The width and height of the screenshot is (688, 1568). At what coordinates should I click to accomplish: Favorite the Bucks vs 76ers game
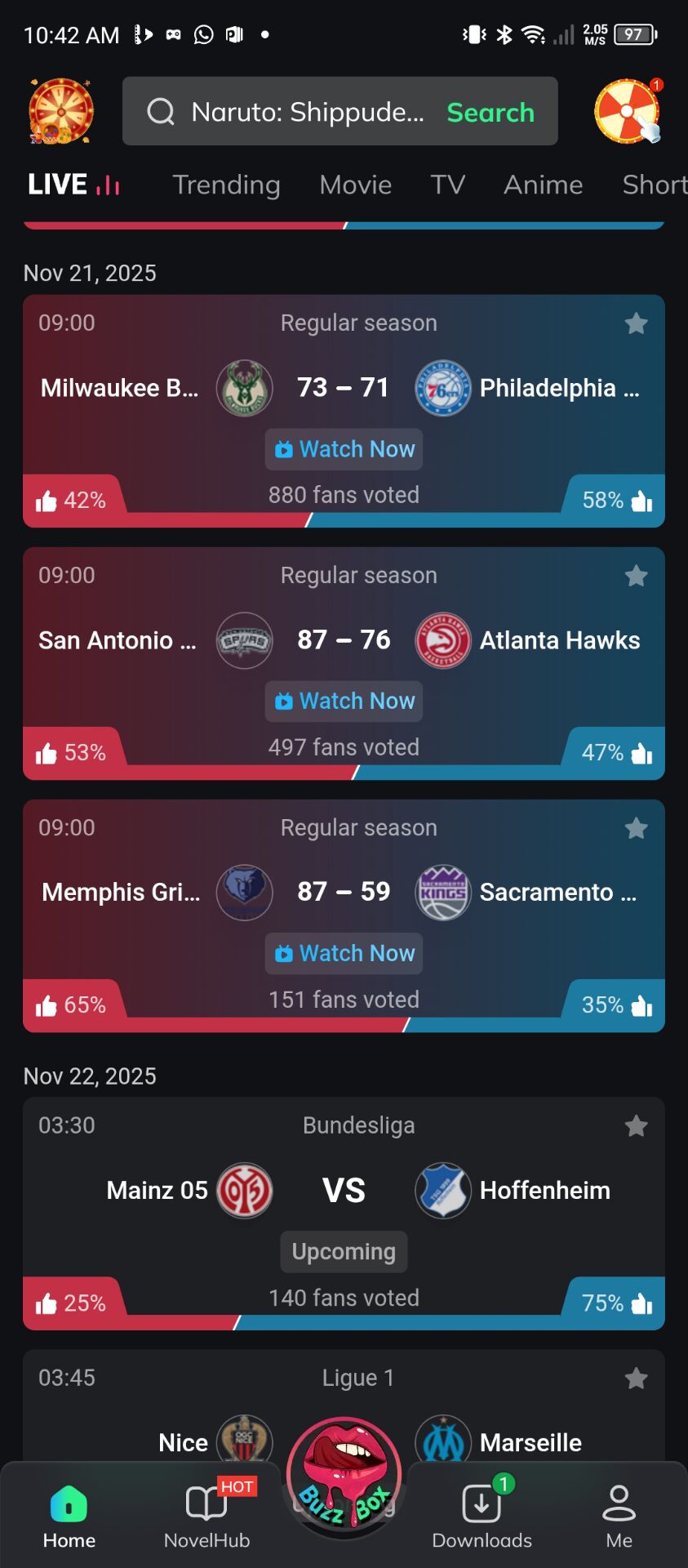point(636,323)
